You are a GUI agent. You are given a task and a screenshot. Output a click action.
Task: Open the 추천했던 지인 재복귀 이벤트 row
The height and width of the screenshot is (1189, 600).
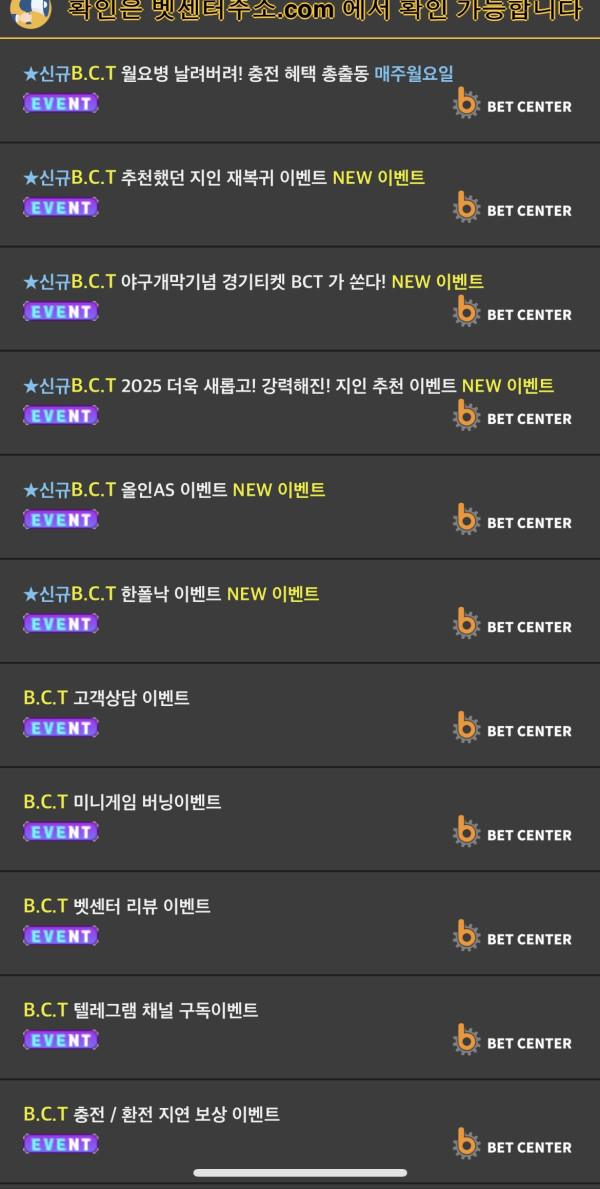pos(224,178)
